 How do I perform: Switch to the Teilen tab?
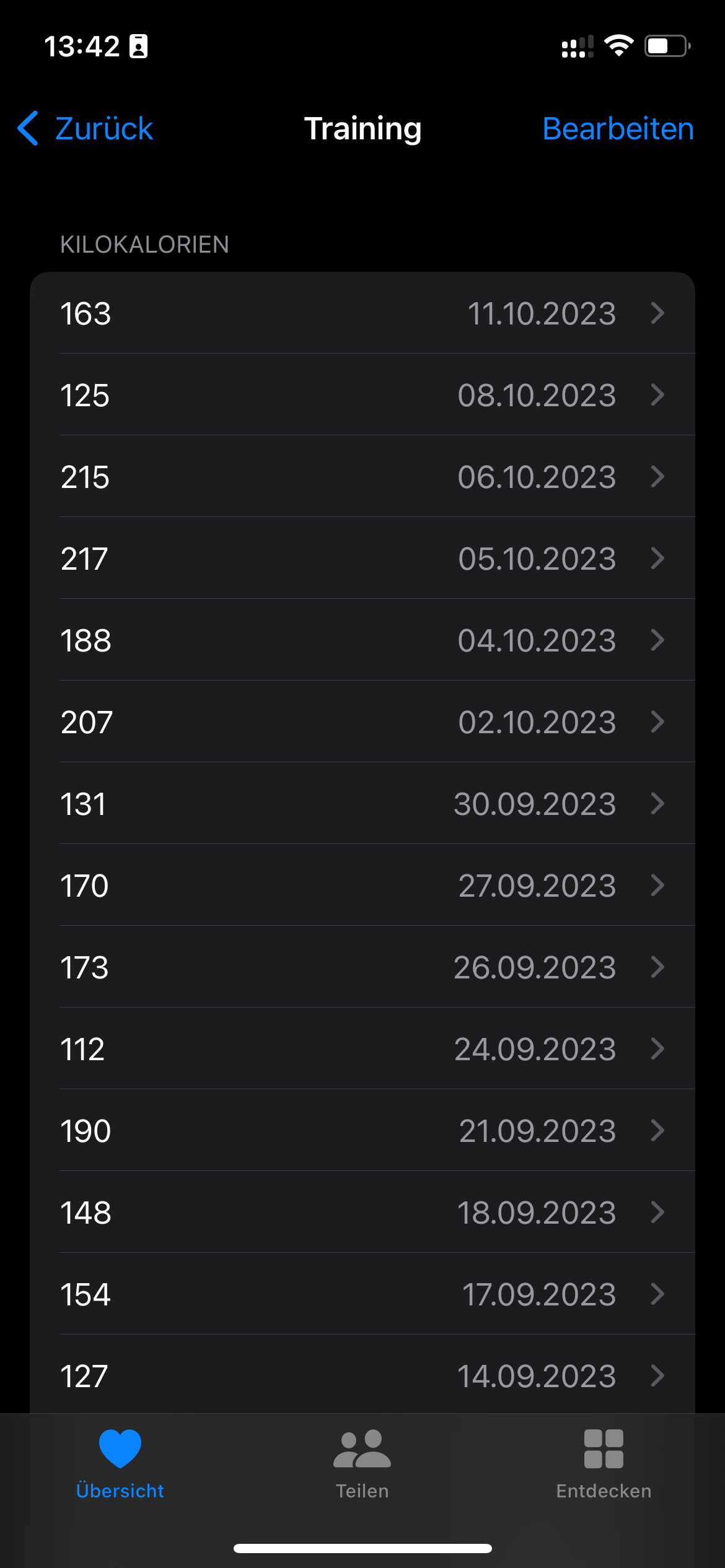tap(362, 1464)
